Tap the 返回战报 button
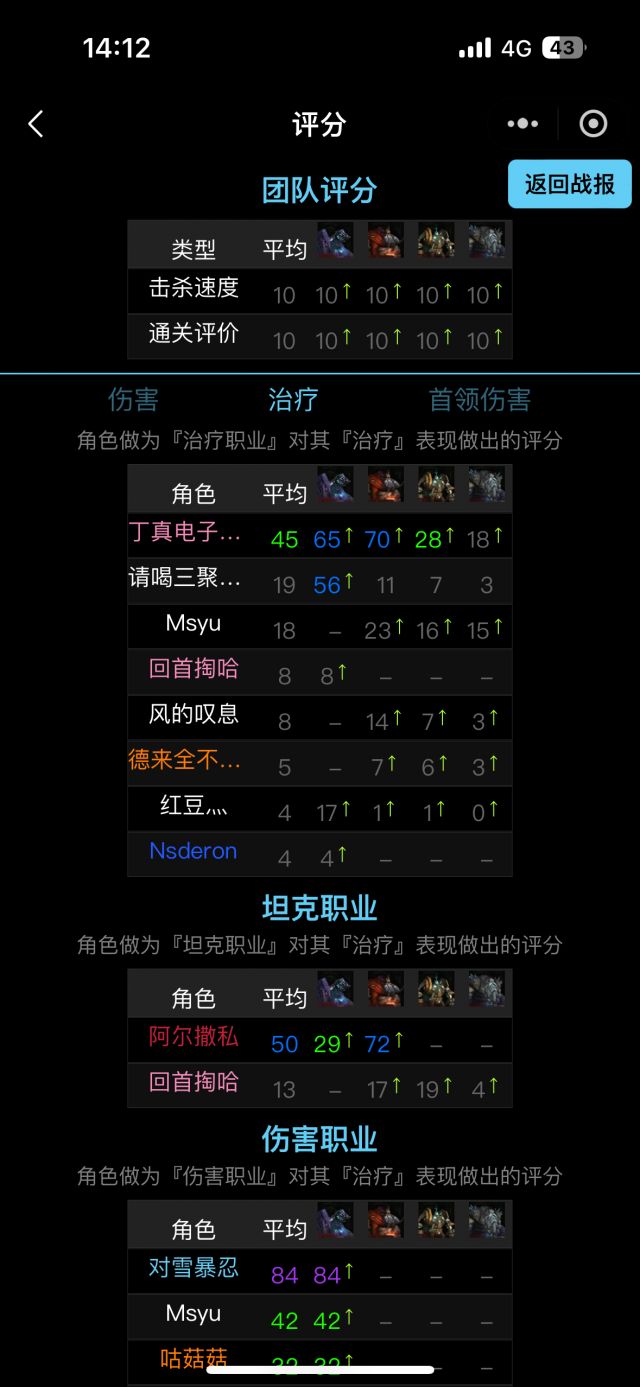The height and width of the screenshot is (1387, 640). click(569, 184)
